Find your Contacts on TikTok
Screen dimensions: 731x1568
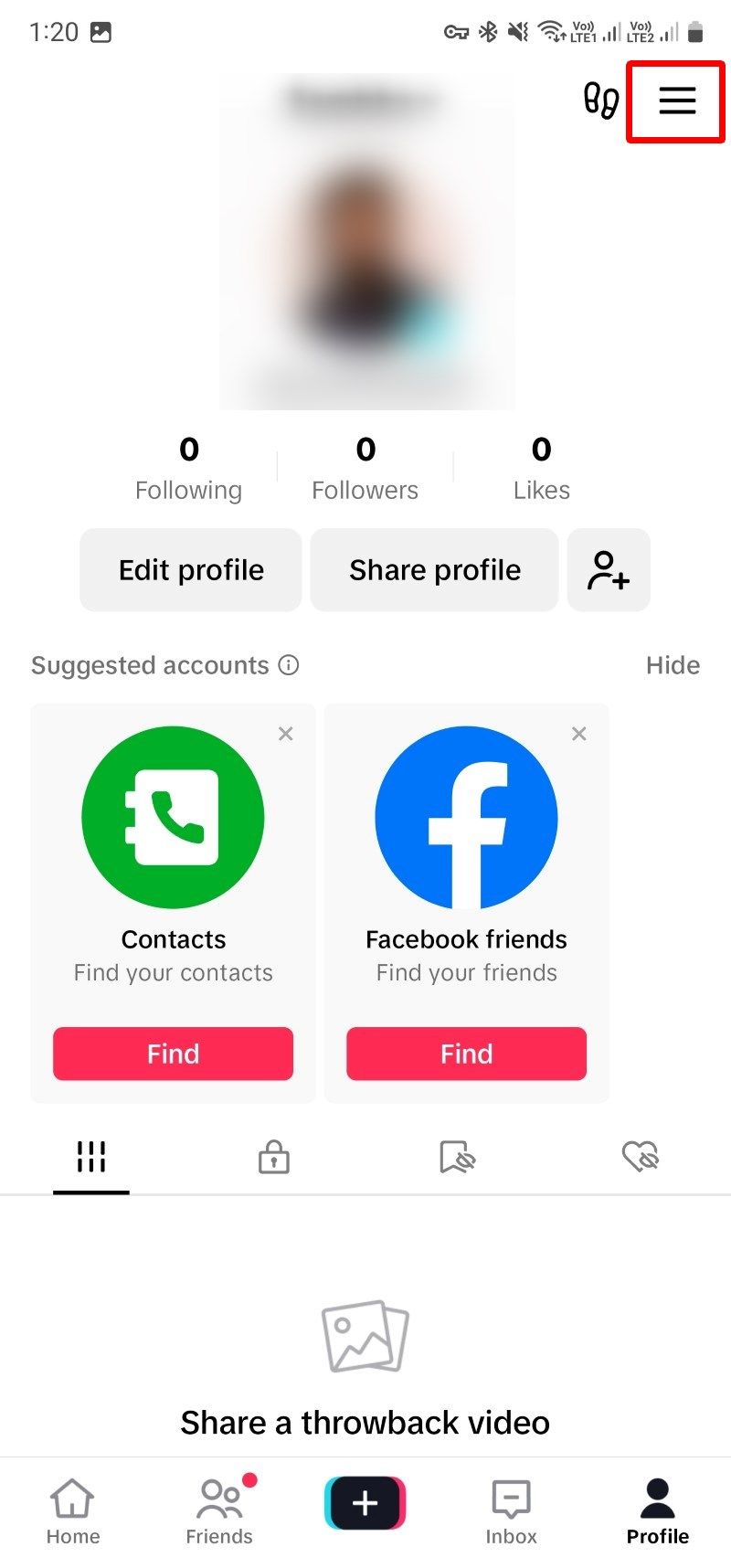[173, 1054]
